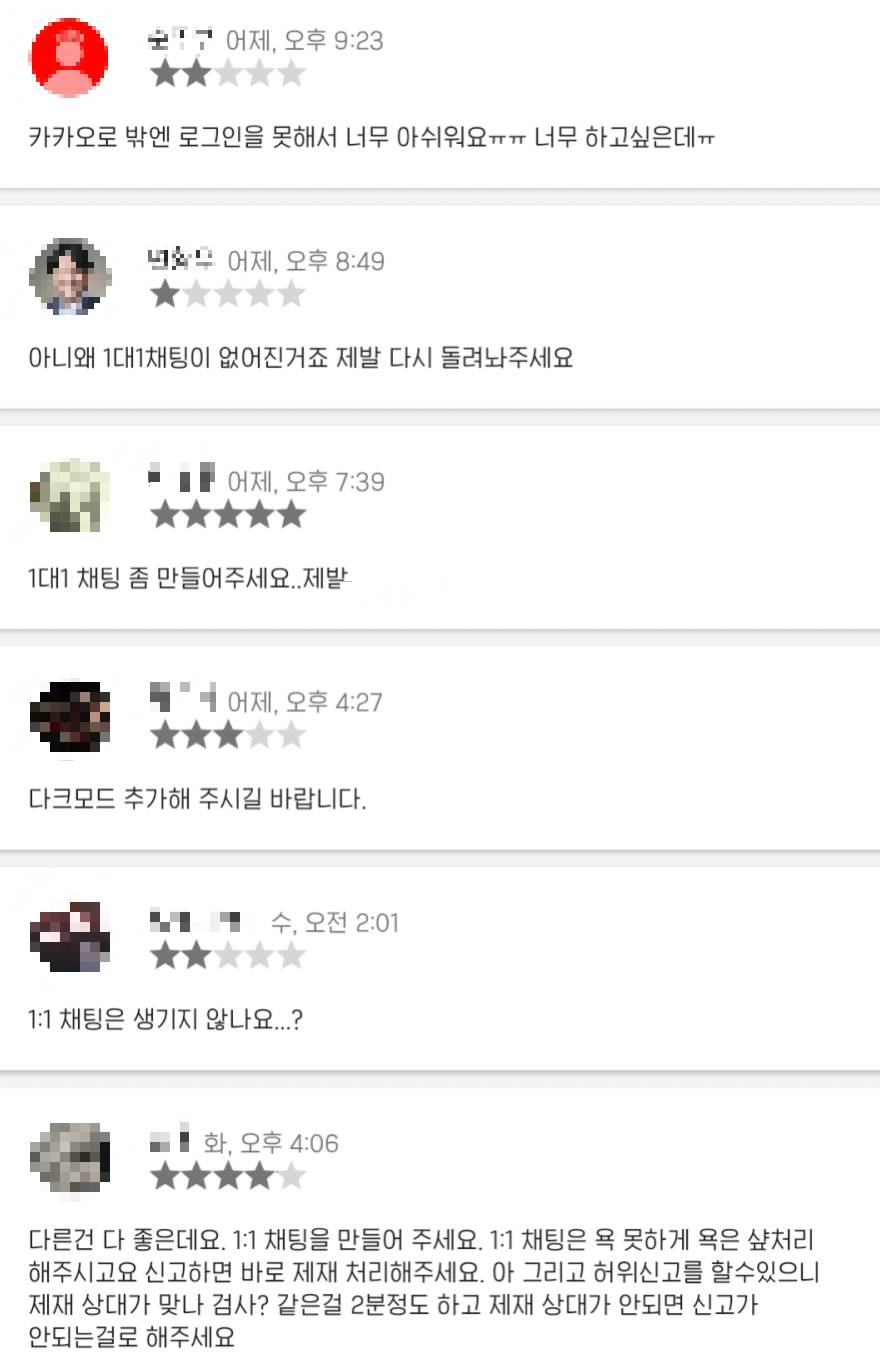Adjust the rating by clicking the three-star row
The width and height of the screenshot is (880, 1362).
click(x=232, y=735)
